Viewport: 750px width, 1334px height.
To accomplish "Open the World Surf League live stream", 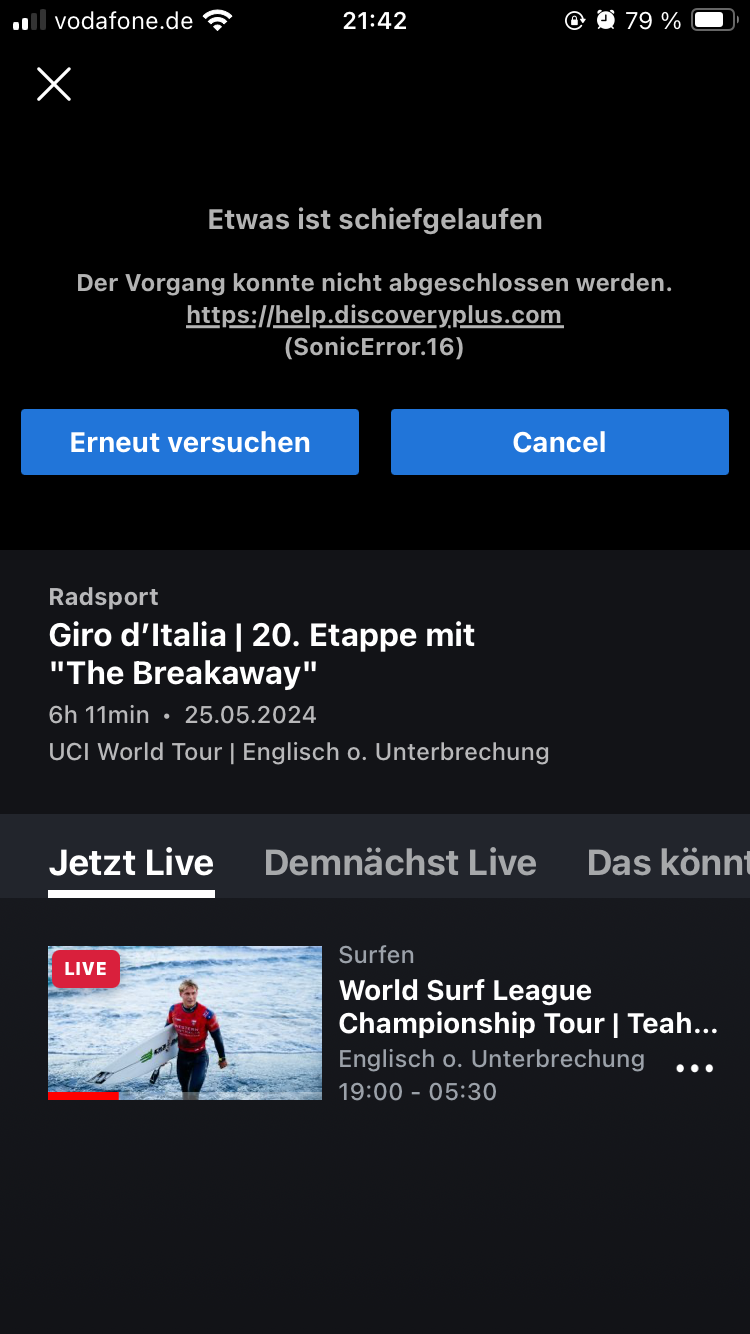I will point(185,1023).
